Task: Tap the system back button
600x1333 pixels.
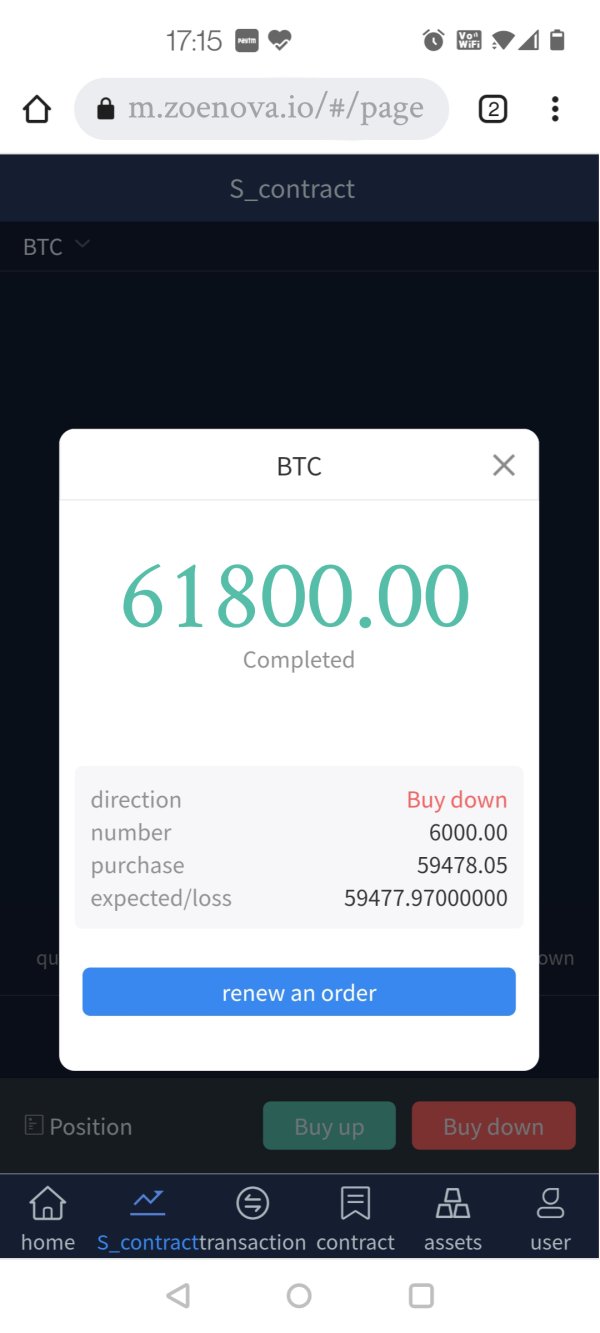Action: 178,1296
